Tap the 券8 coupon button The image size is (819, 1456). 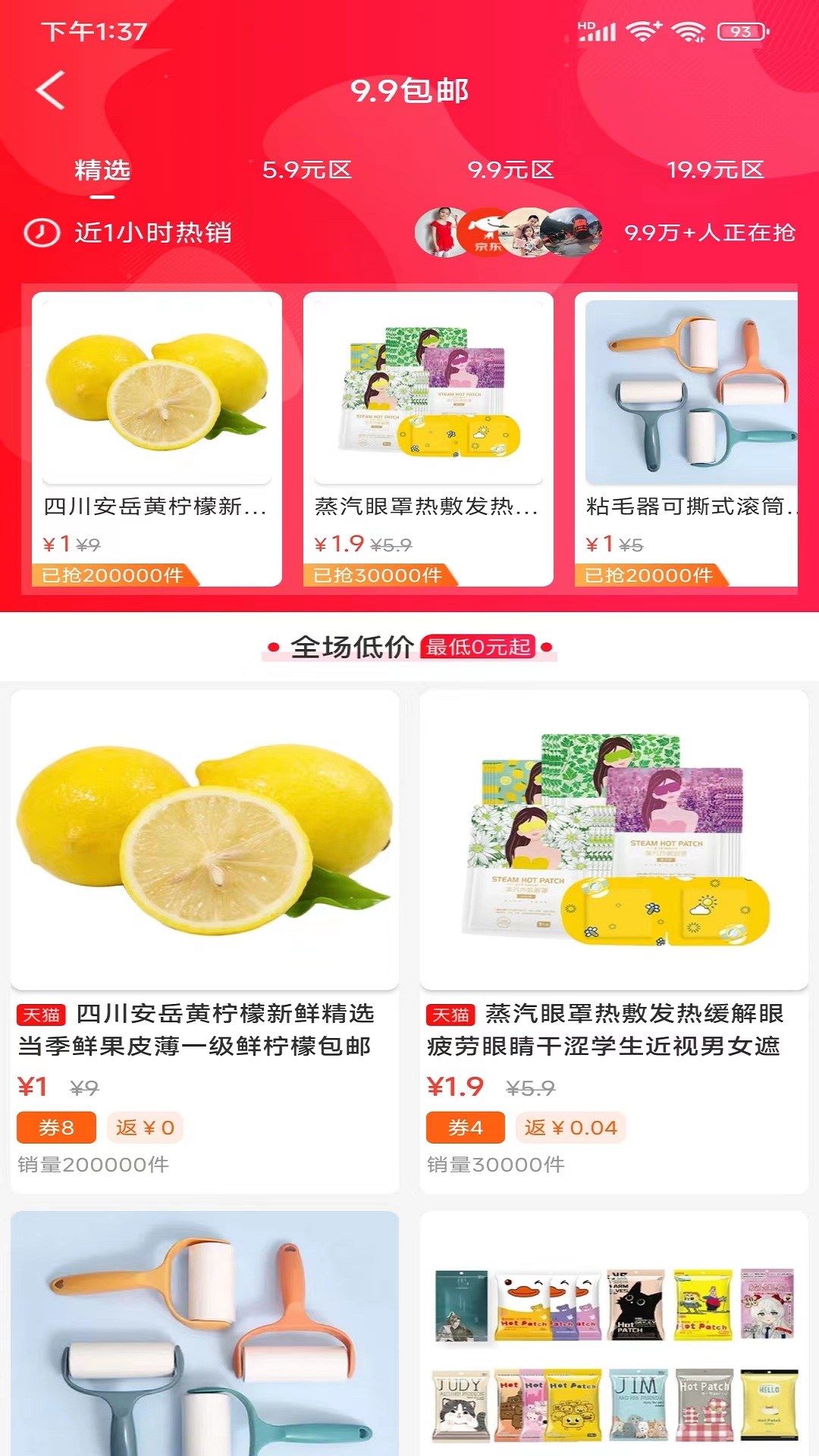click(55, 1128)
